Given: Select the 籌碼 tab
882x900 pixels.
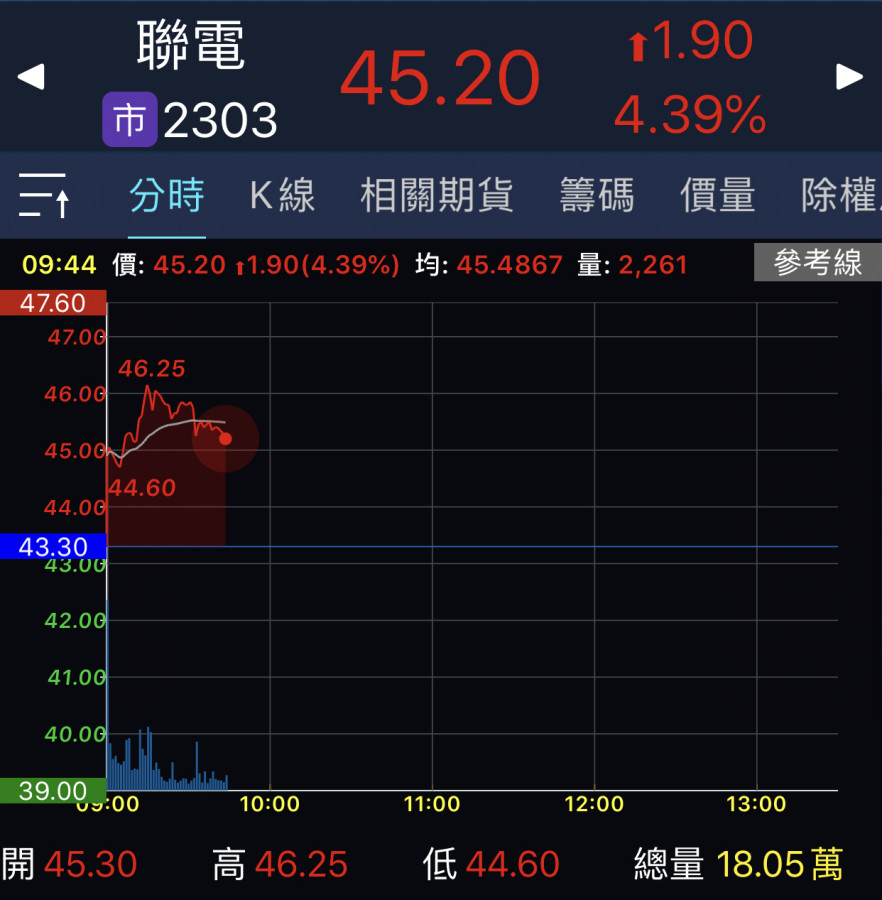Looking at the screenshot, I should pyautogui.click(x=596, y=195).
